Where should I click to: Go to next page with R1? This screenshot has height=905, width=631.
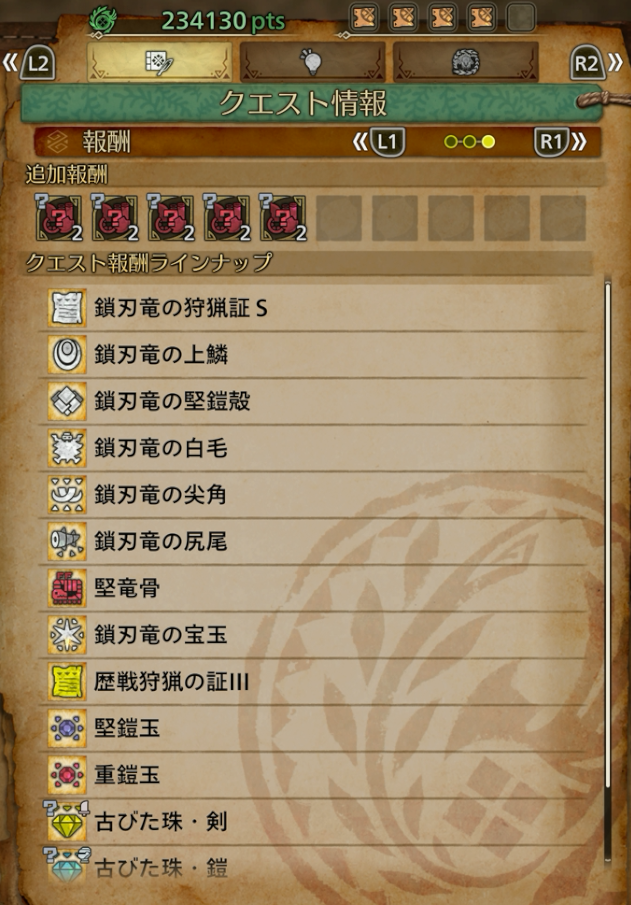tap(560, 141)
